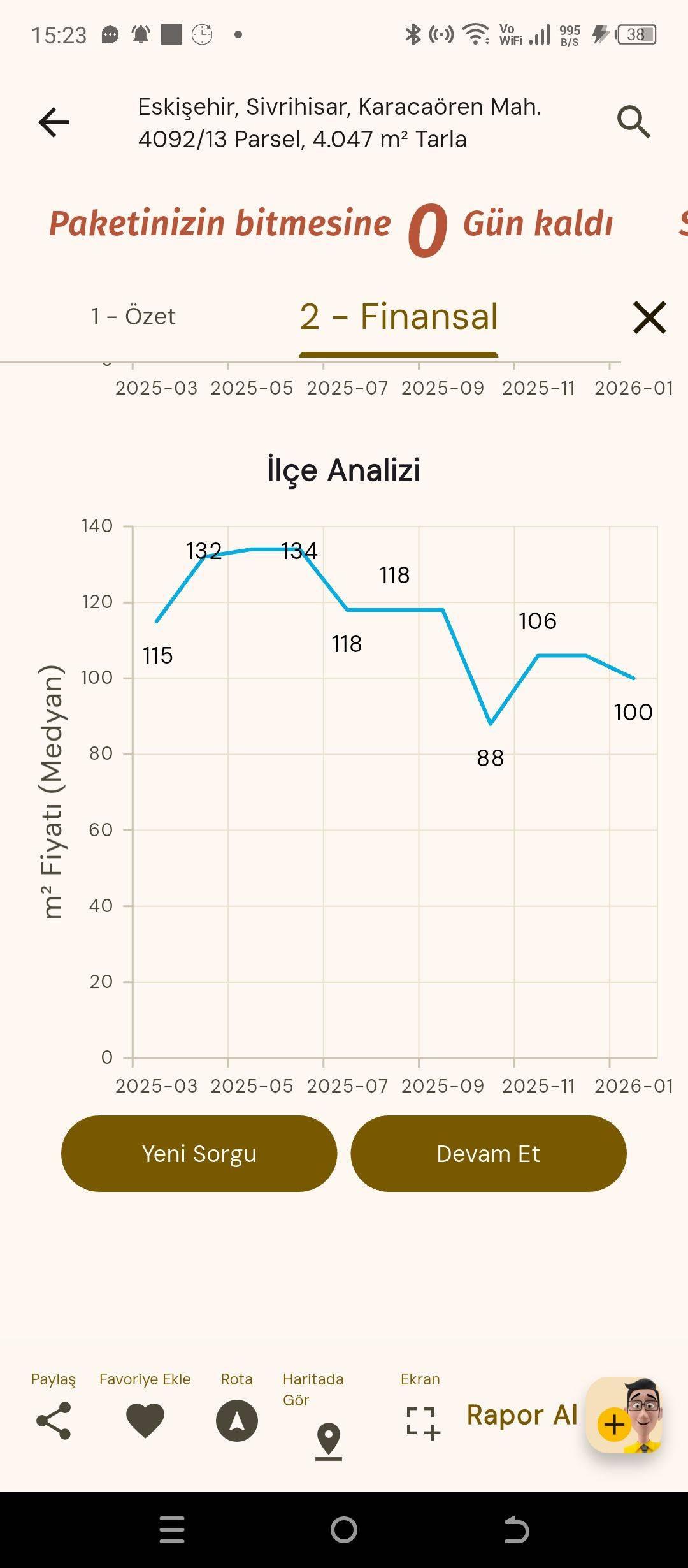Tap the system home button

click(x=344, y=1530)
